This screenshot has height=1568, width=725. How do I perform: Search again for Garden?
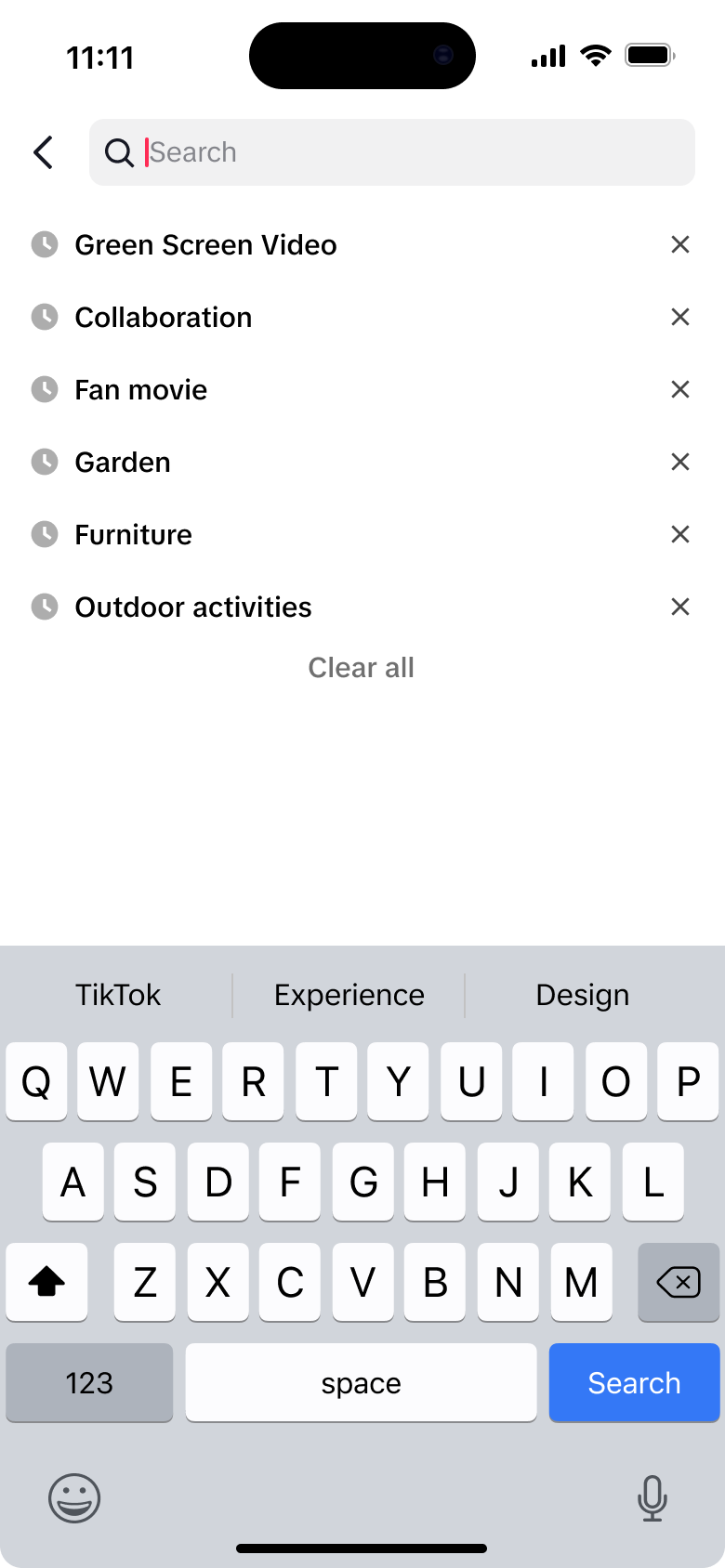pos(123,463)
